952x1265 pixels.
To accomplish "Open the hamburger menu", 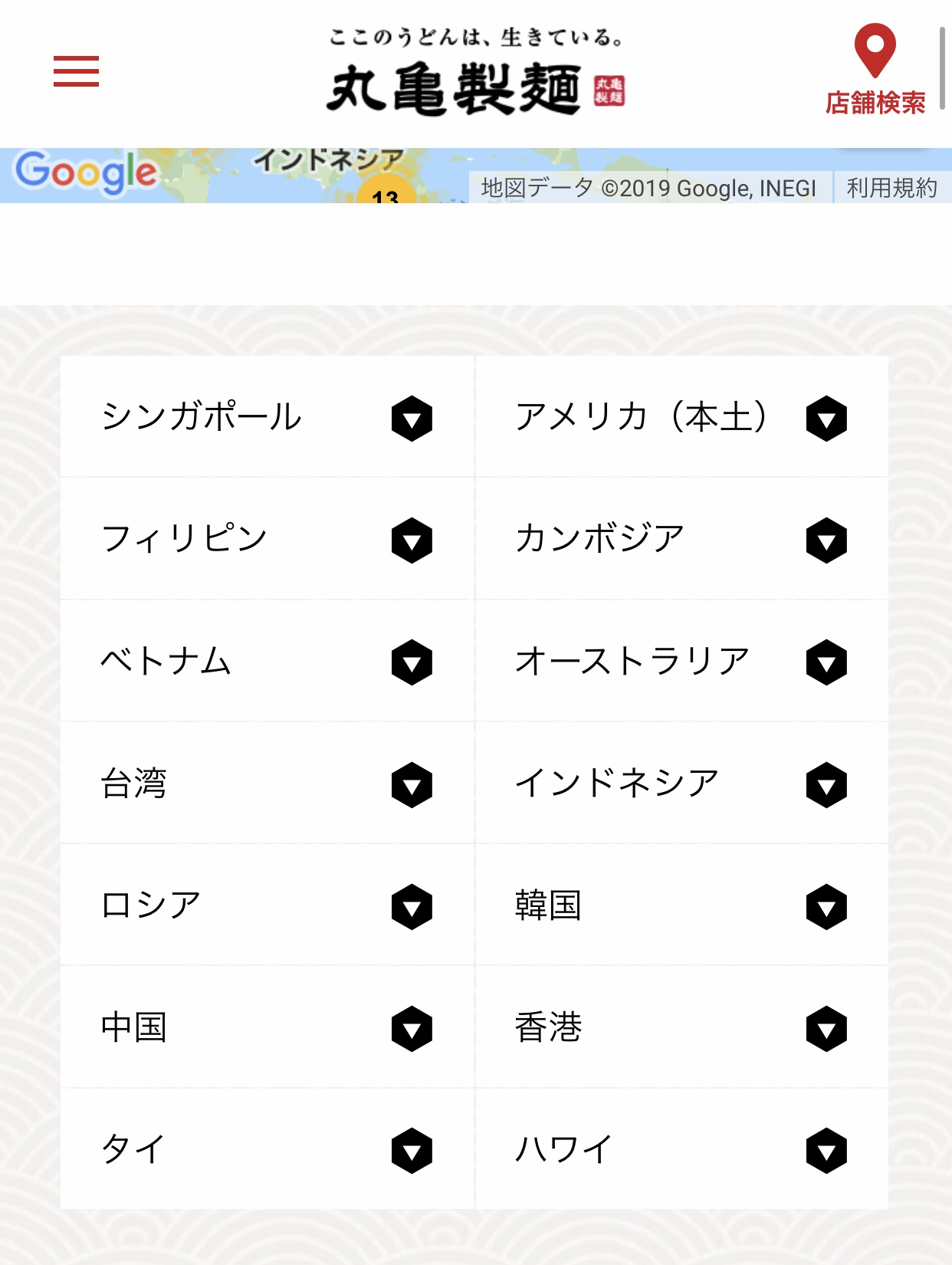I will tap(76, 71).
